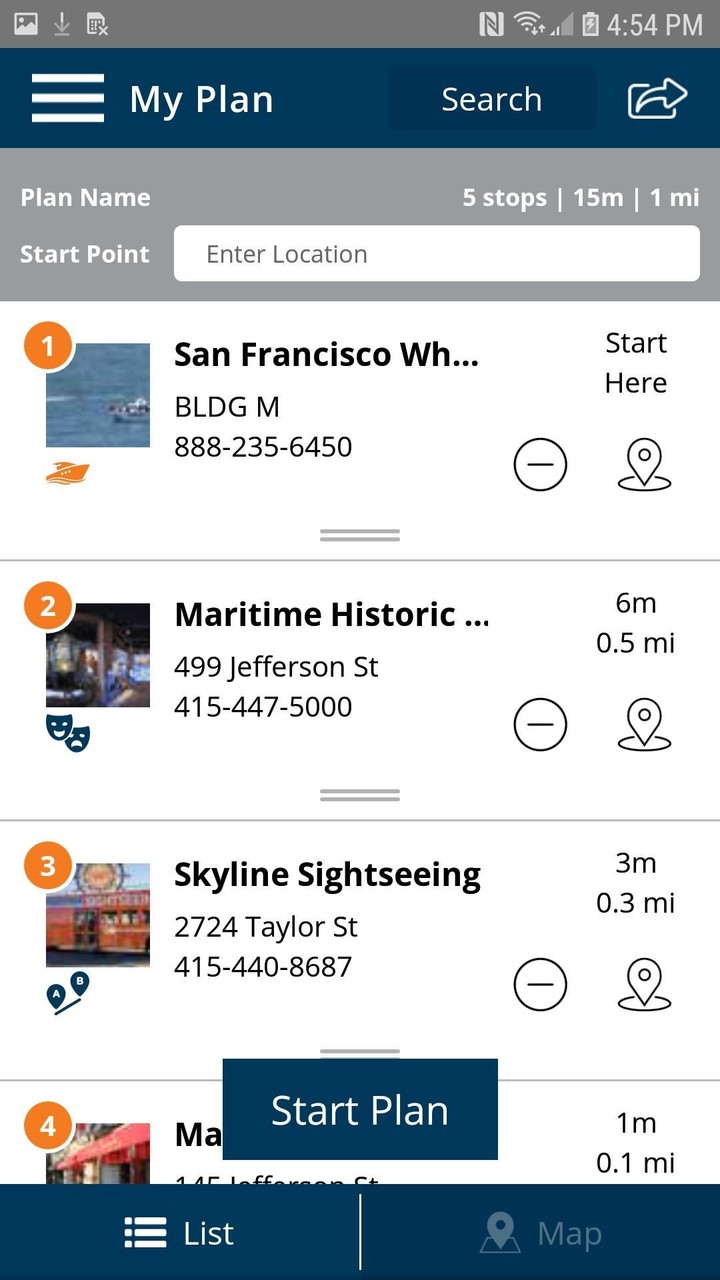The image size is (720, 1280).
Task: Open Maritime Historic stop details
Action: coord(331,615)
